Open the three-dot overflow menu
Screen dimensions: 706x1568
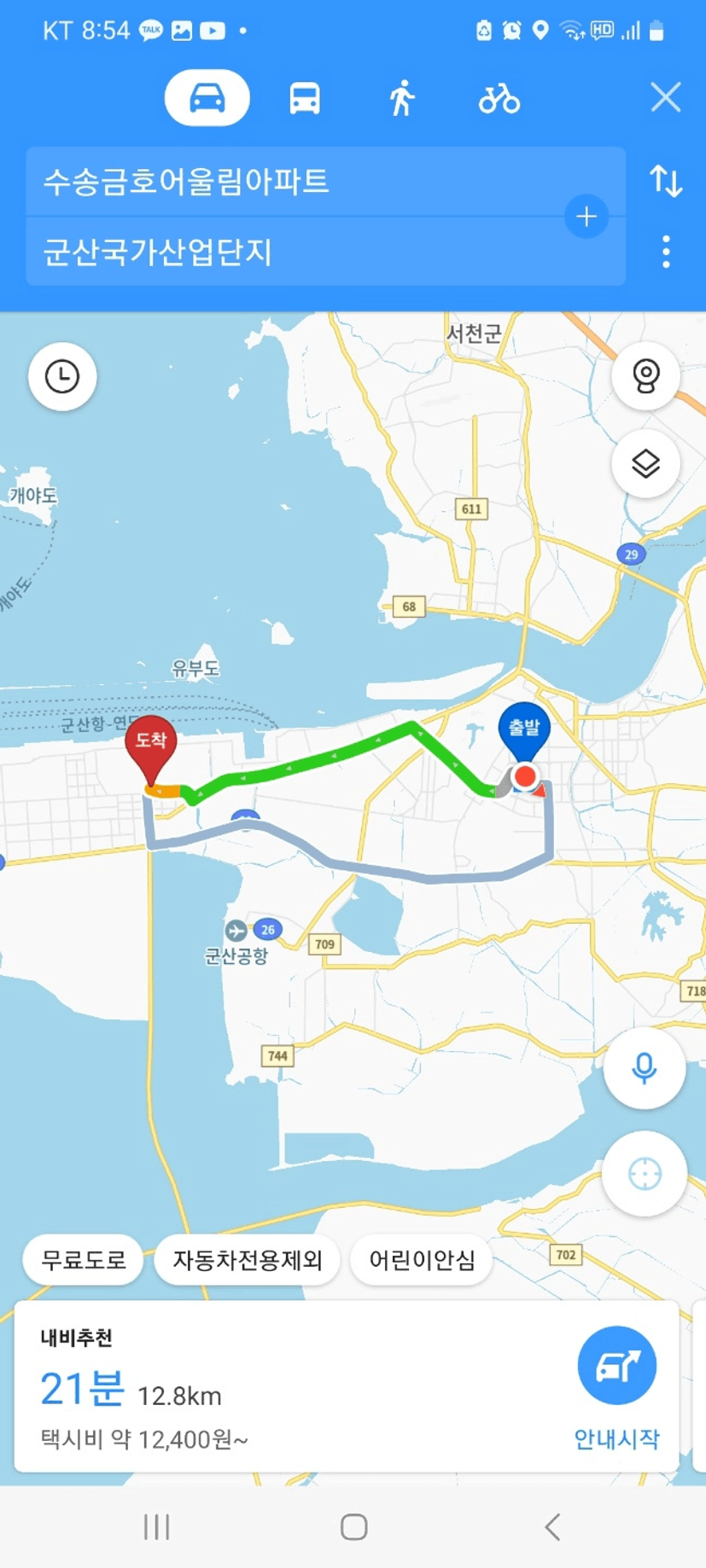666,252
